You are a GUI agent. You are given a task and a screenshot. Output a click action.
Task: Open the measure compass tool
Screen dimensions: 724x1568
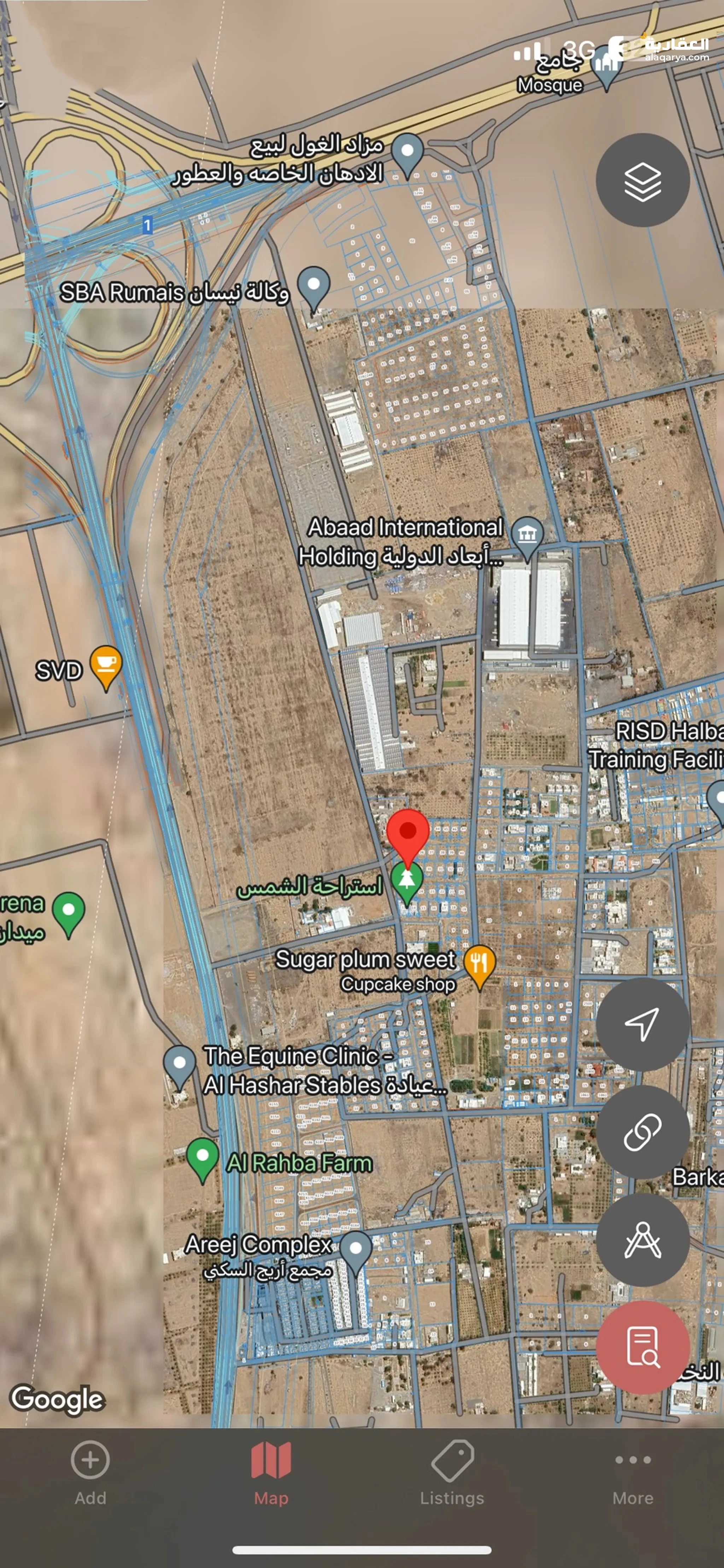coord(642,1239)
